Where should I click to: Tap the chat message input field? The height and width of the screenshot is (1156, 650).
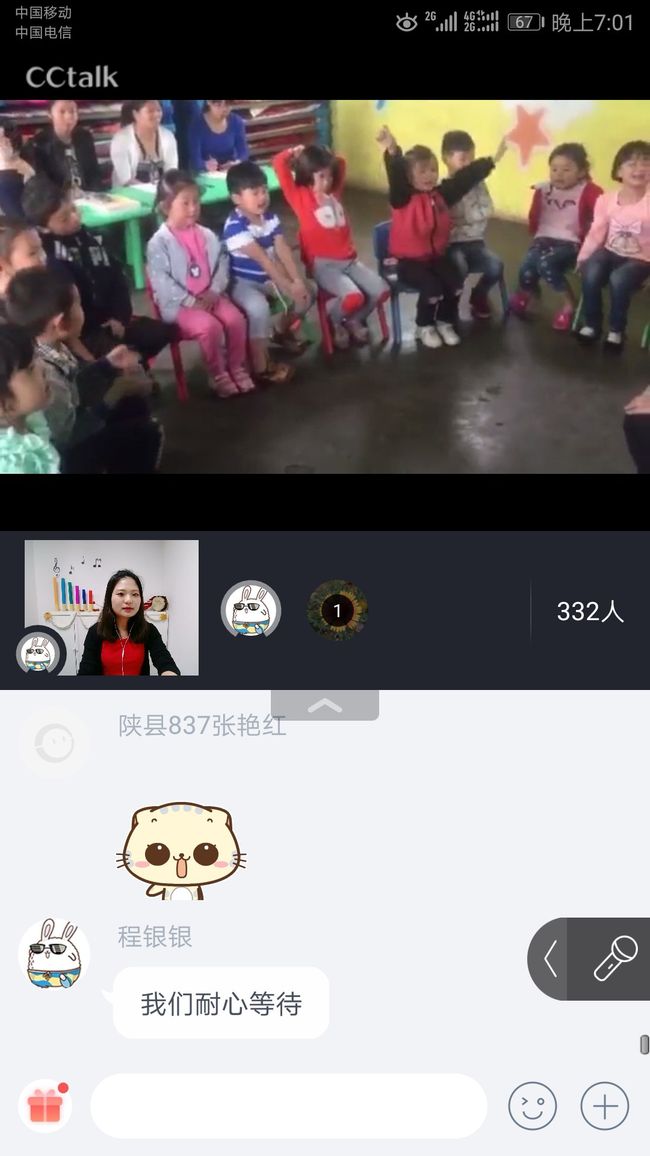coord(288,1105)
